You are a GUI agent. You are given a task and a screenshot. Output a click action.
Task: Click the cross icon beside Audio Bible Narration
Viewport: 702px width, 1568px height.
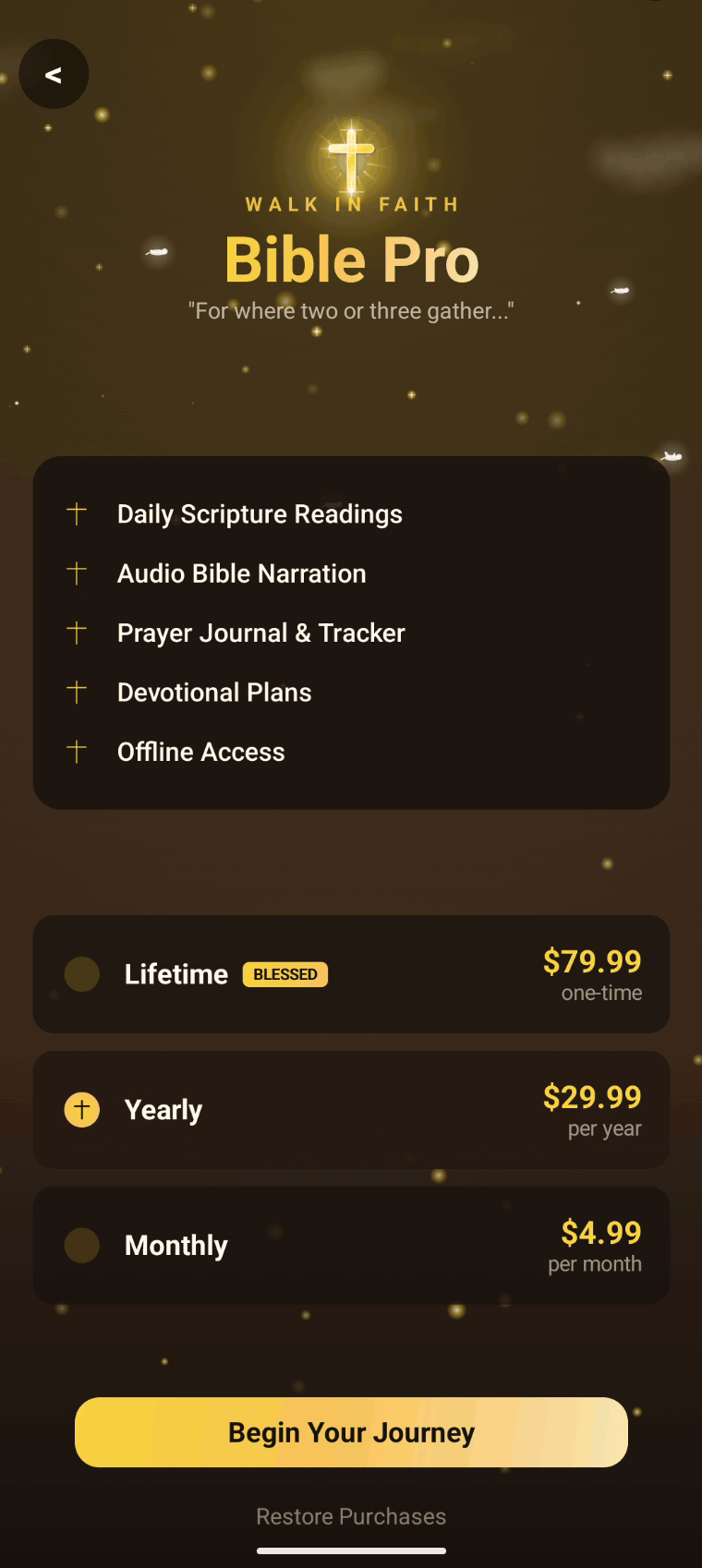(76, 573)
